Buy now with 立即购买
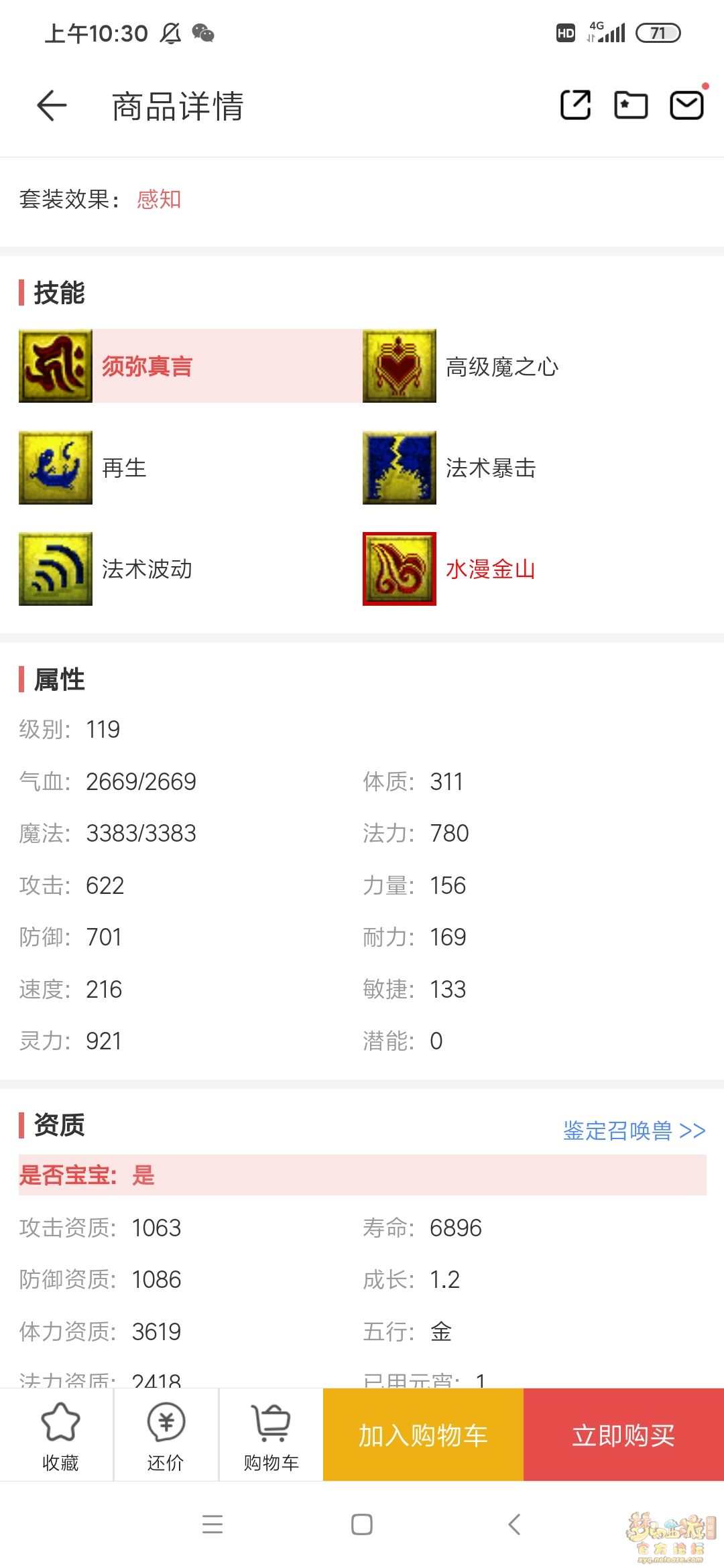 pos(623,1435)
